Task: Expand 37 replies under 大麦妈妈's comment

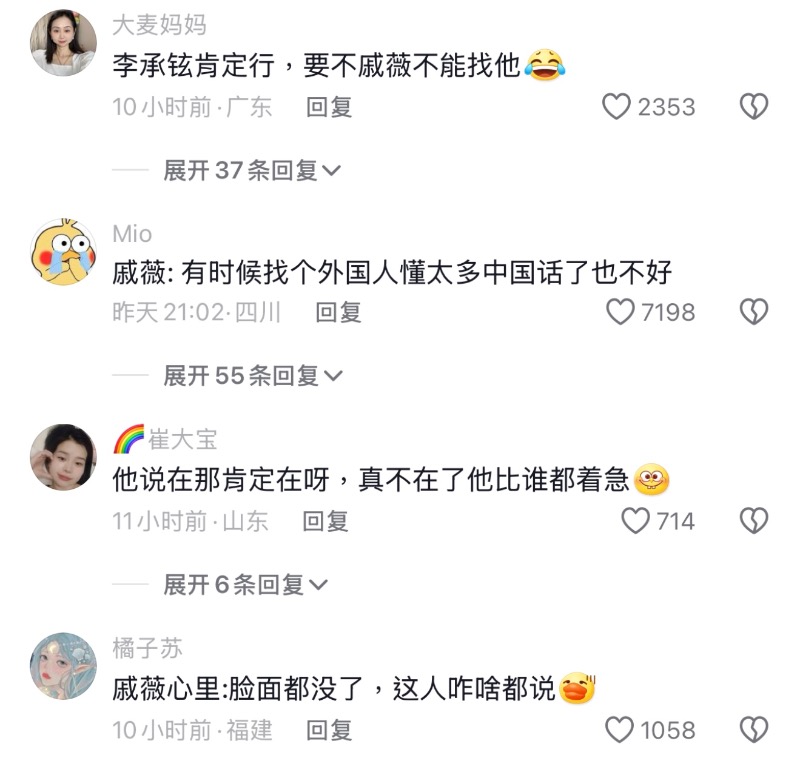Action: click(x=252, y=171)
